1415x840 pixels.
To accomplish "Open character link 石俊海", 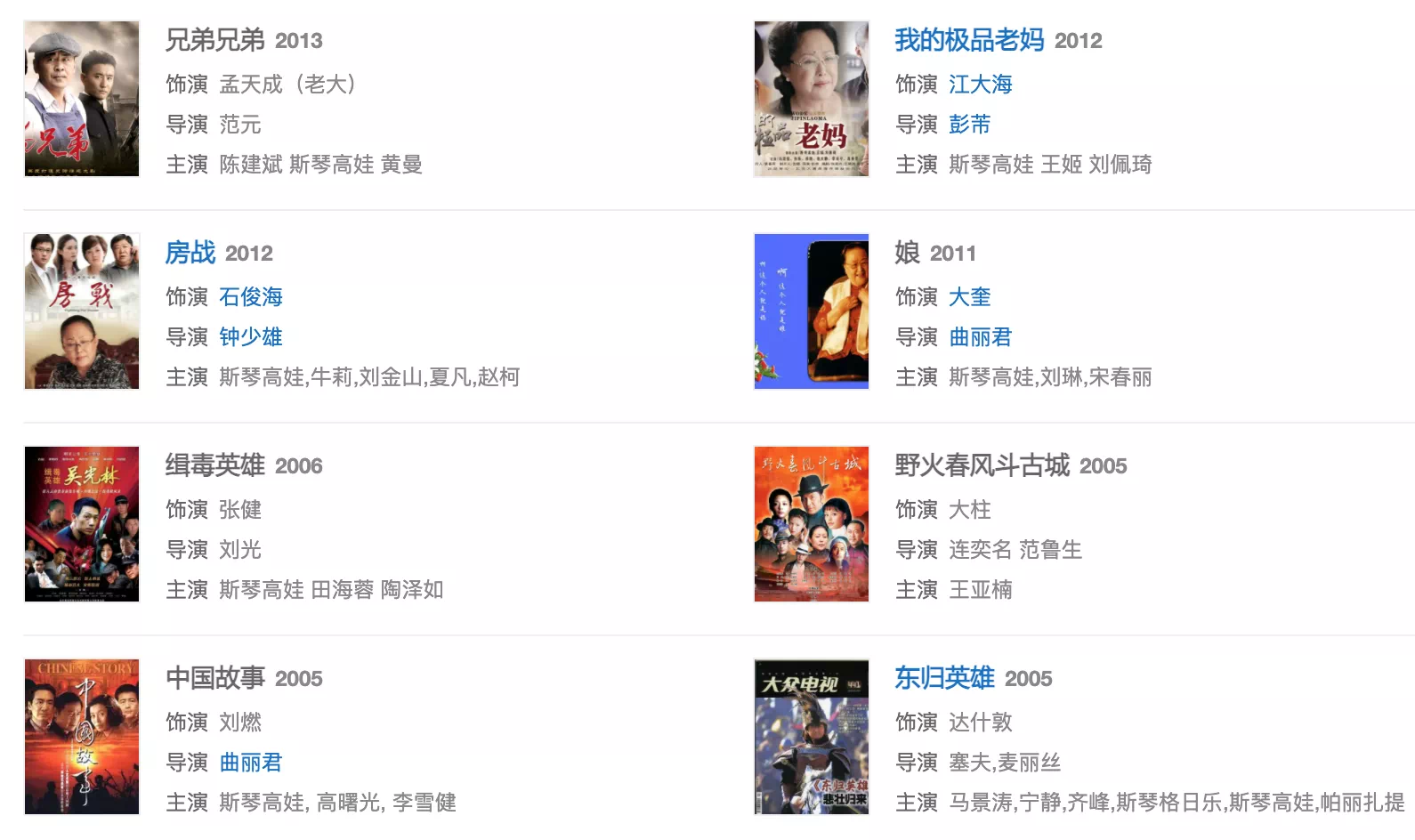I will tap(250, 297).
